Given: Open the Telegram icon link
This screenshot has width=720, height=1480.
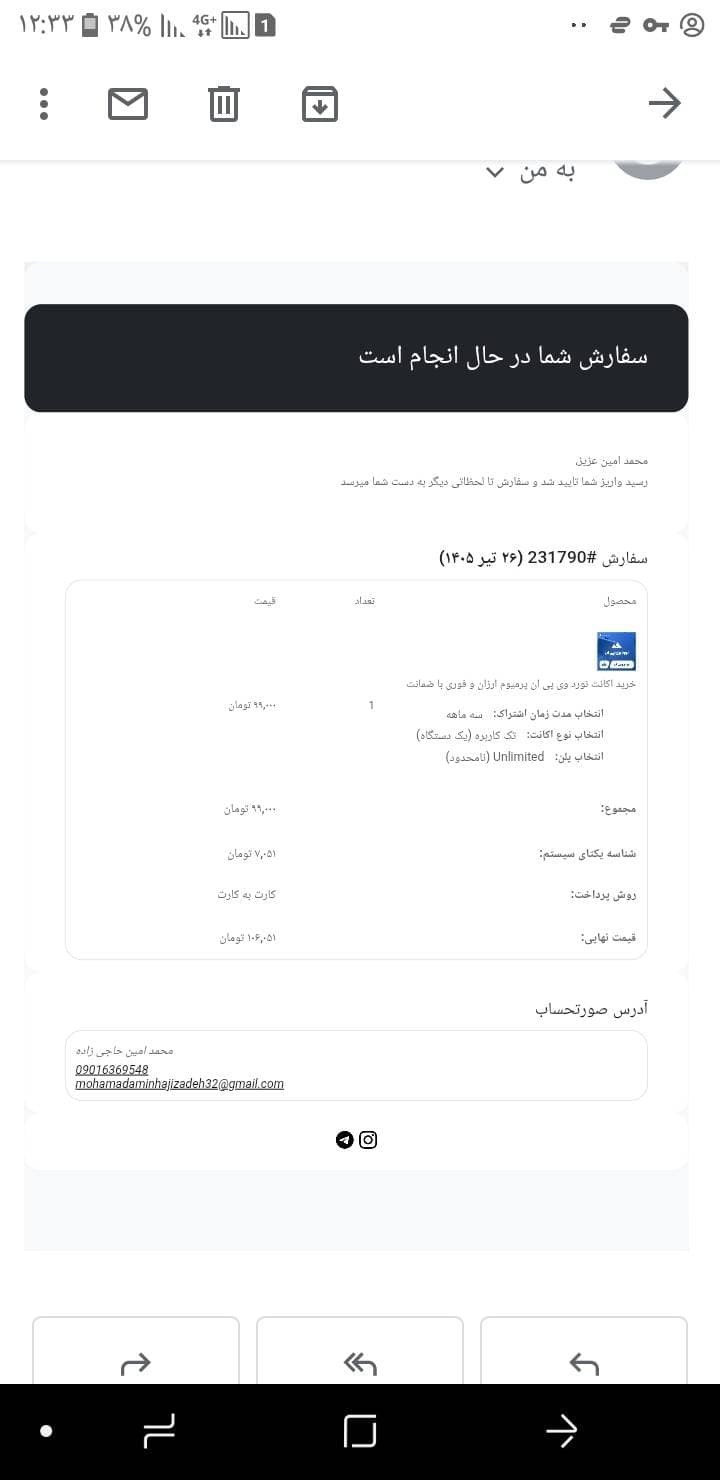Looking at the screenshot, I should point(345,1140).
